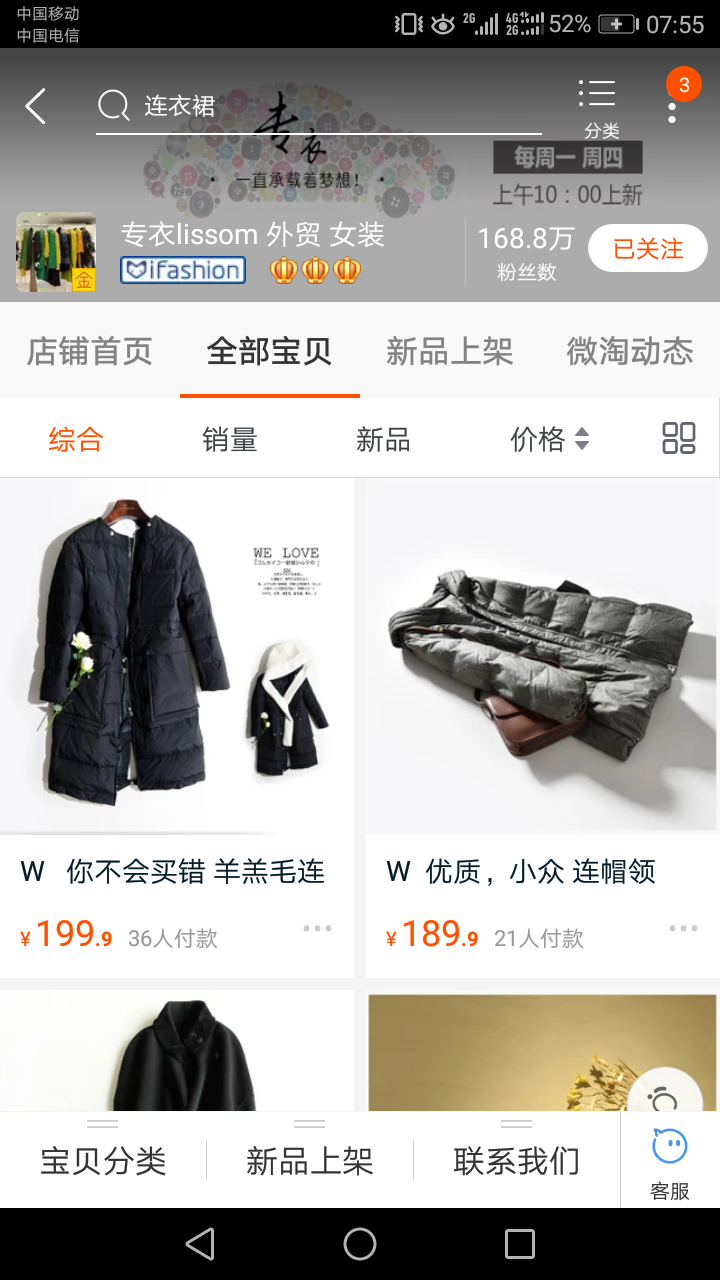Sort items by 新品

pyautogui.click(x=383, y=439)
